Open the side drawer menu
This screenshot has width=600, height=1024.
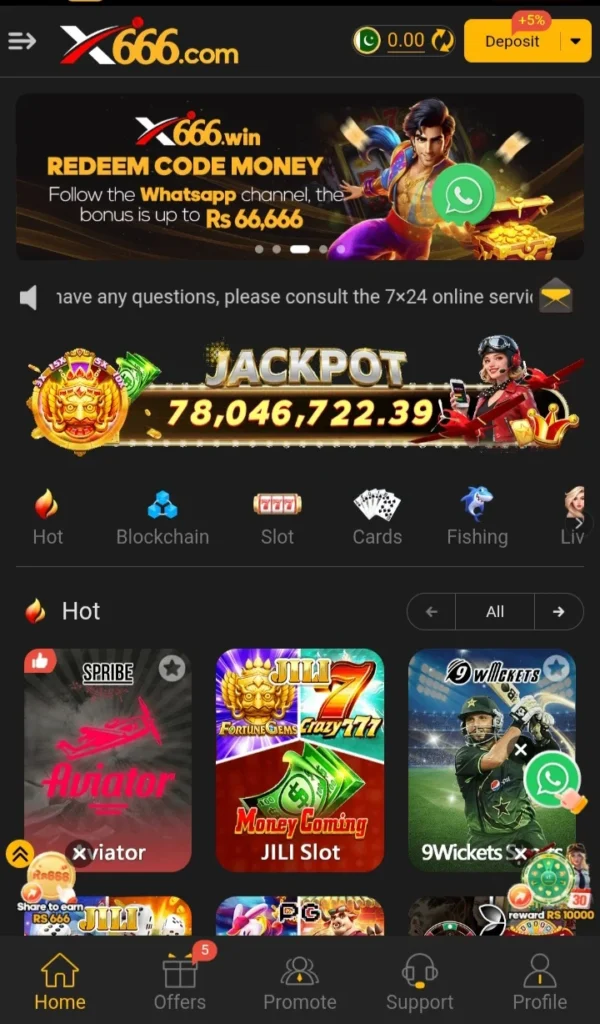[x=22, y=41]
